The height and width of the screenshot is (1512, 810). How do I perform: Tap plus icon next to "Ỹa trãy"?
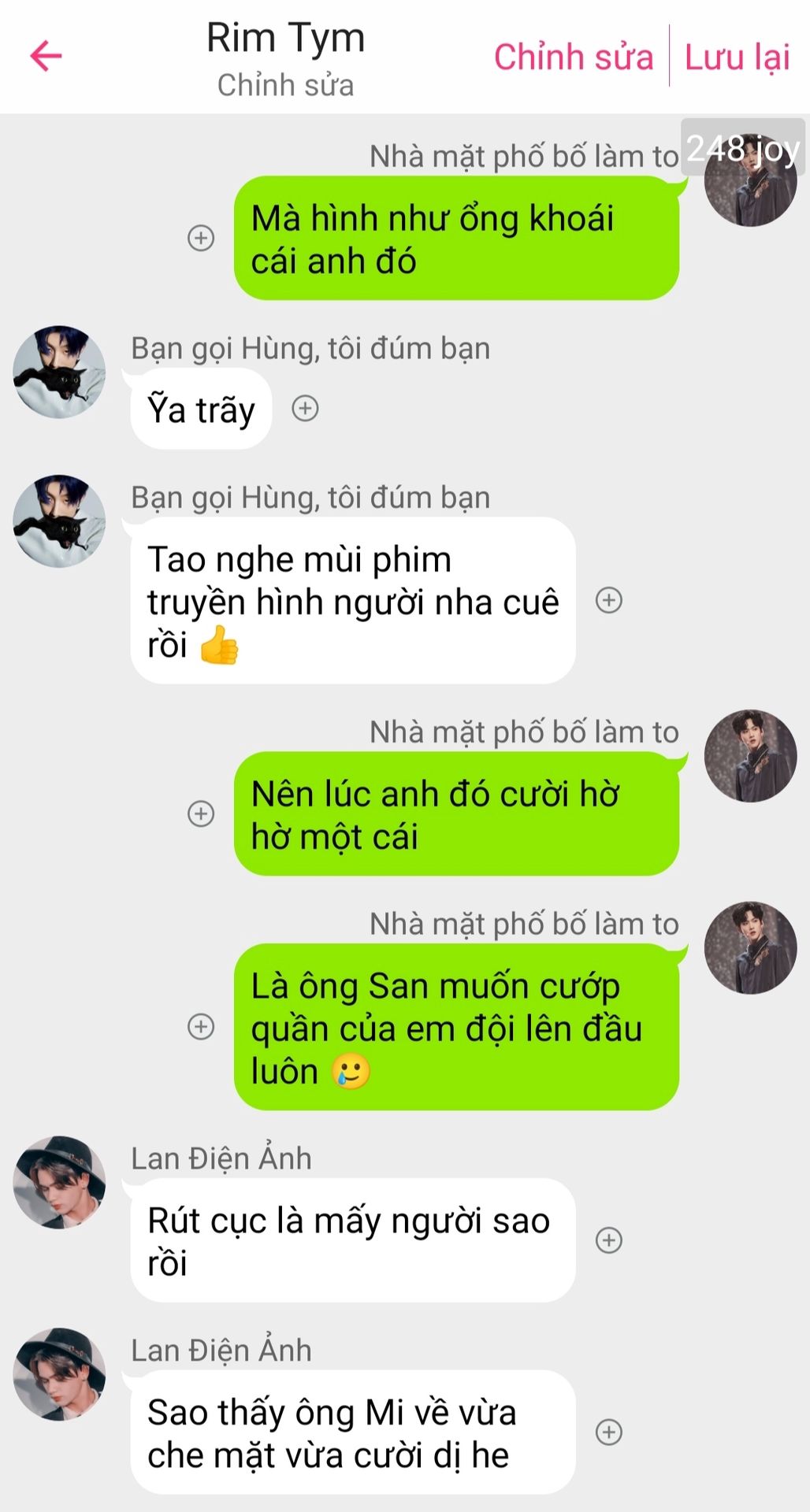[x=305, y=409]
